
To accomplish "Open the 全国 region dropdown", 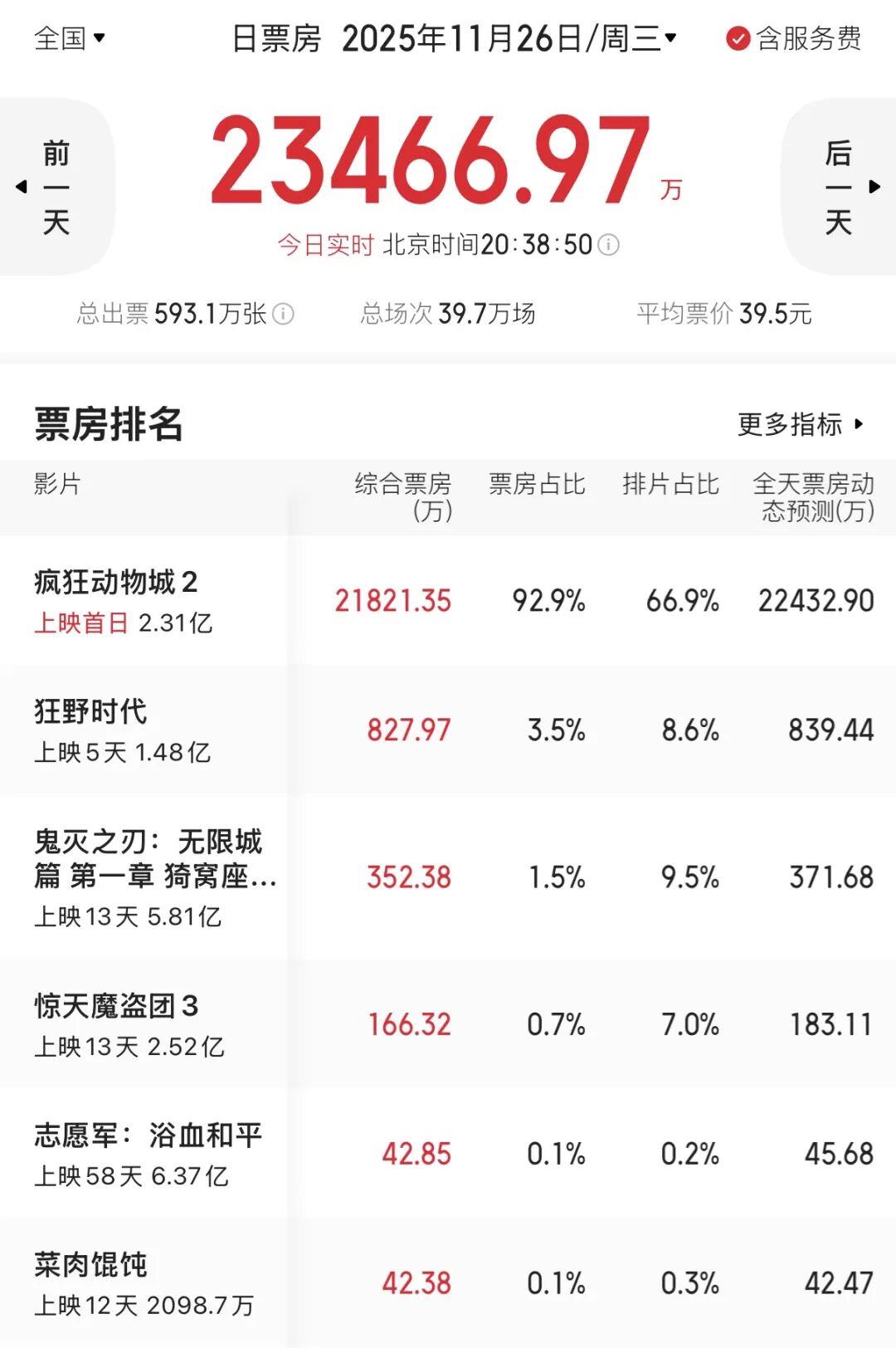I will pos(70,38).
